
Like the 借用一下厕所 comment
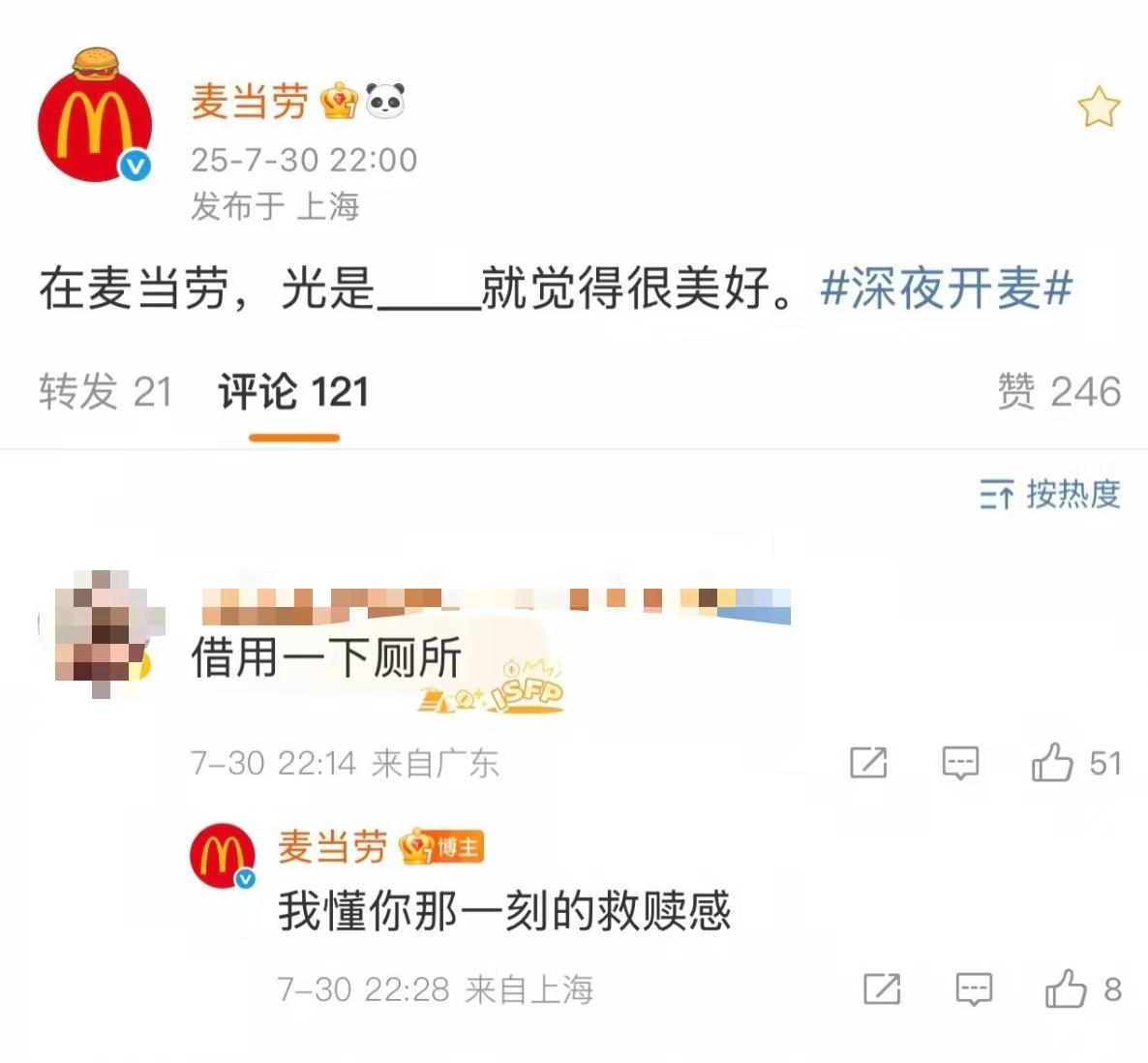pyautogui.click(x=1053, y=763)
